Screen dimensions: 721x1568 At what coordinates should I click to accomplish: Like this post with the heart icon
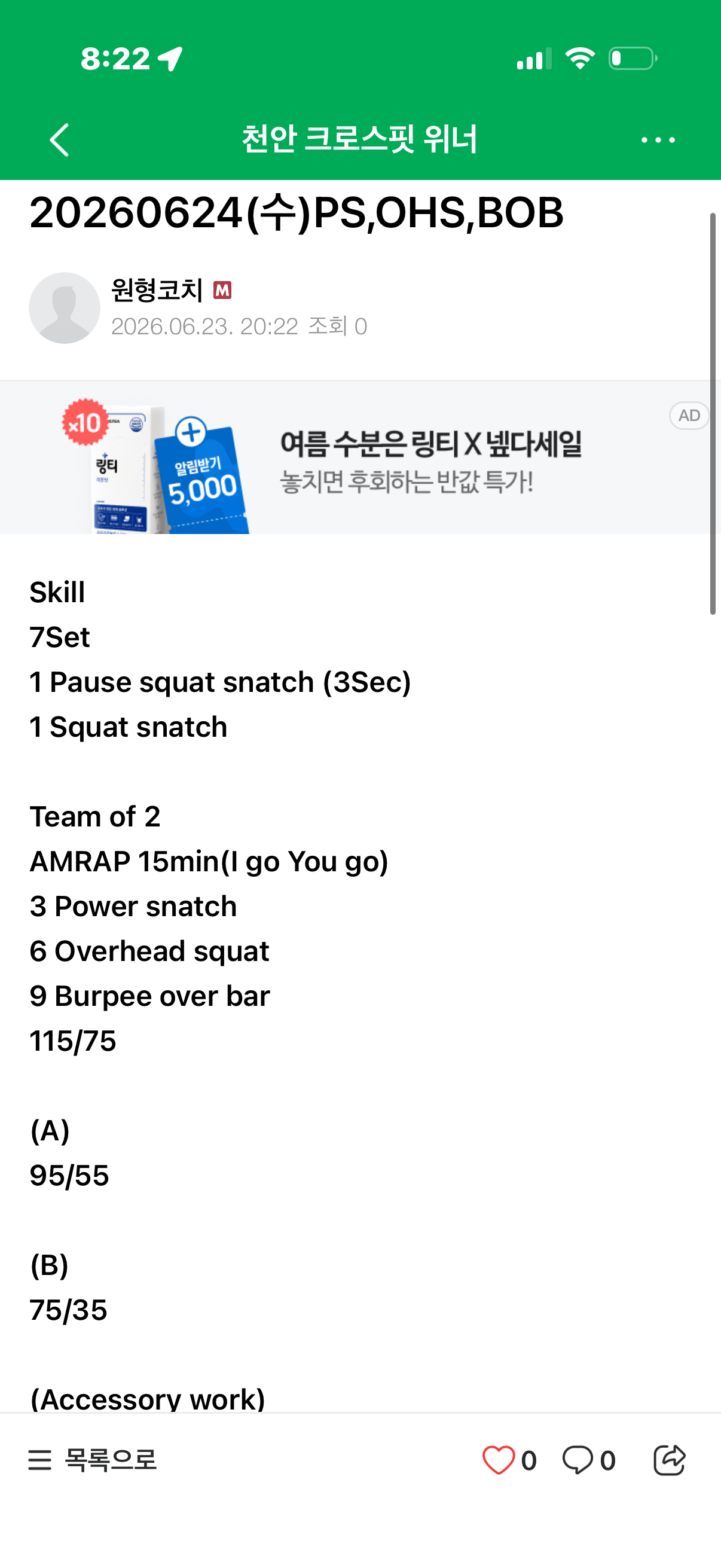pos(499,1460)
